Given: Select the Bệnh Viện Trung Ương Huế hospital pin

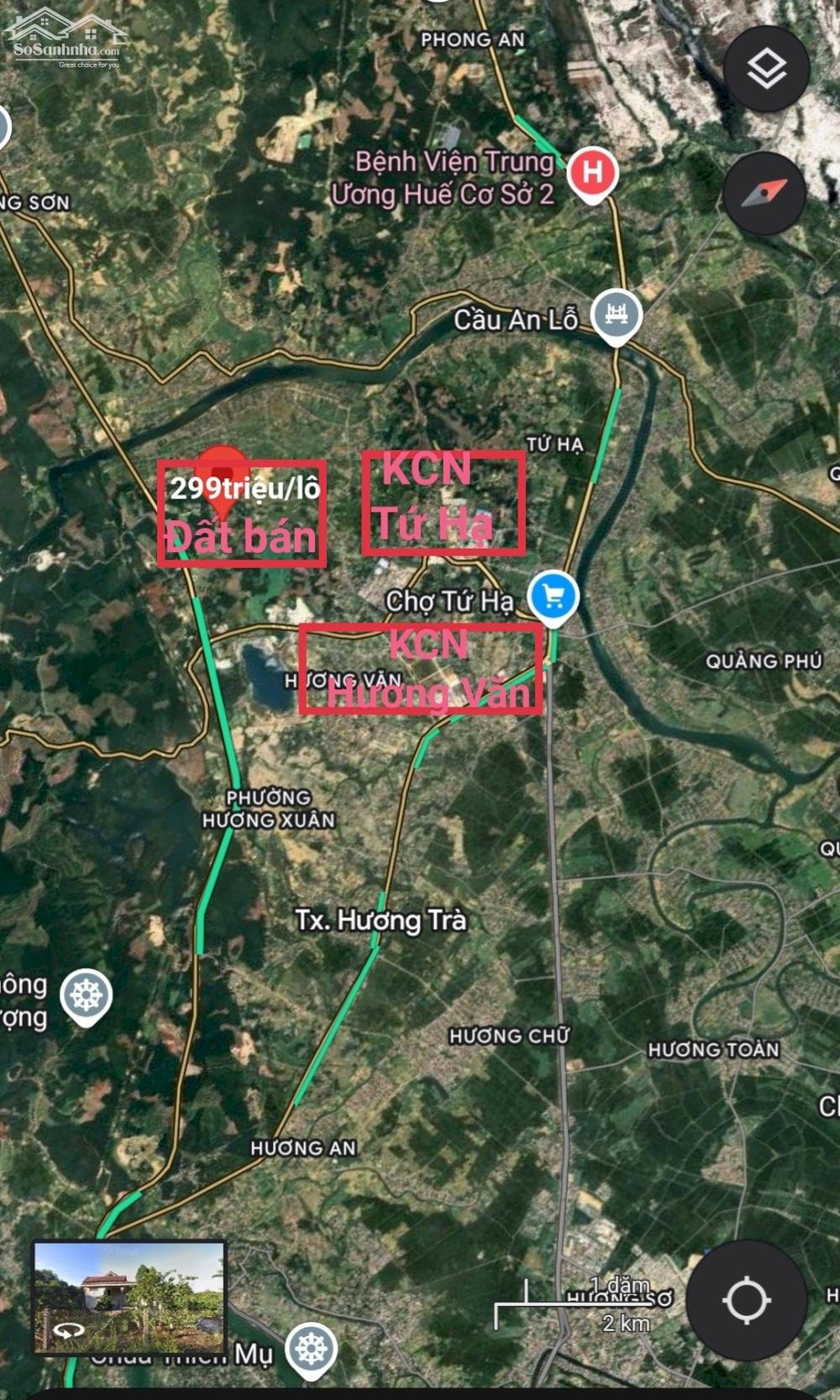Looking at the screenshot, I should 593,175.
